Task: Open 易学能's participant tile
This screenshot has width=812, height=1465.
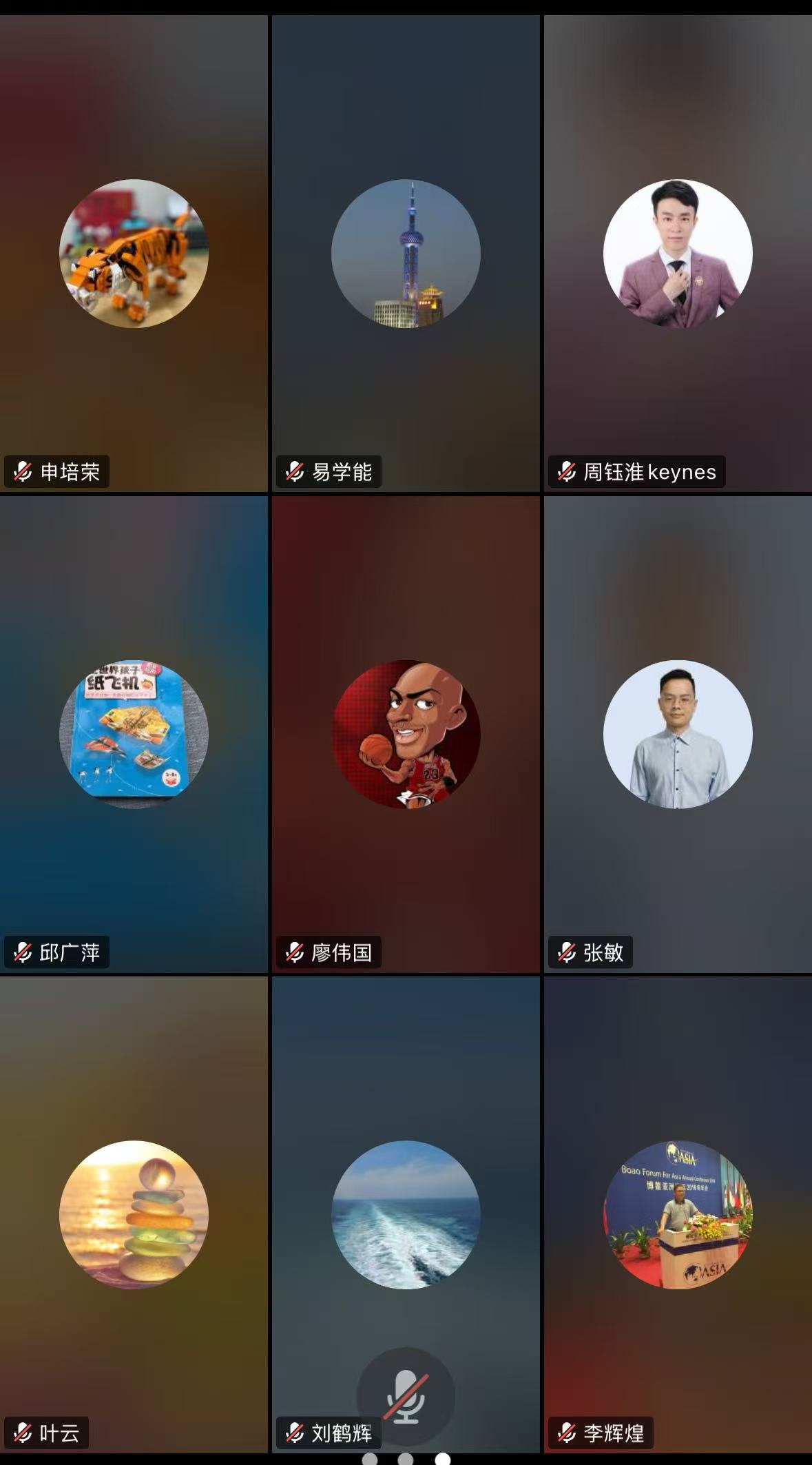Action: (406, 254)
